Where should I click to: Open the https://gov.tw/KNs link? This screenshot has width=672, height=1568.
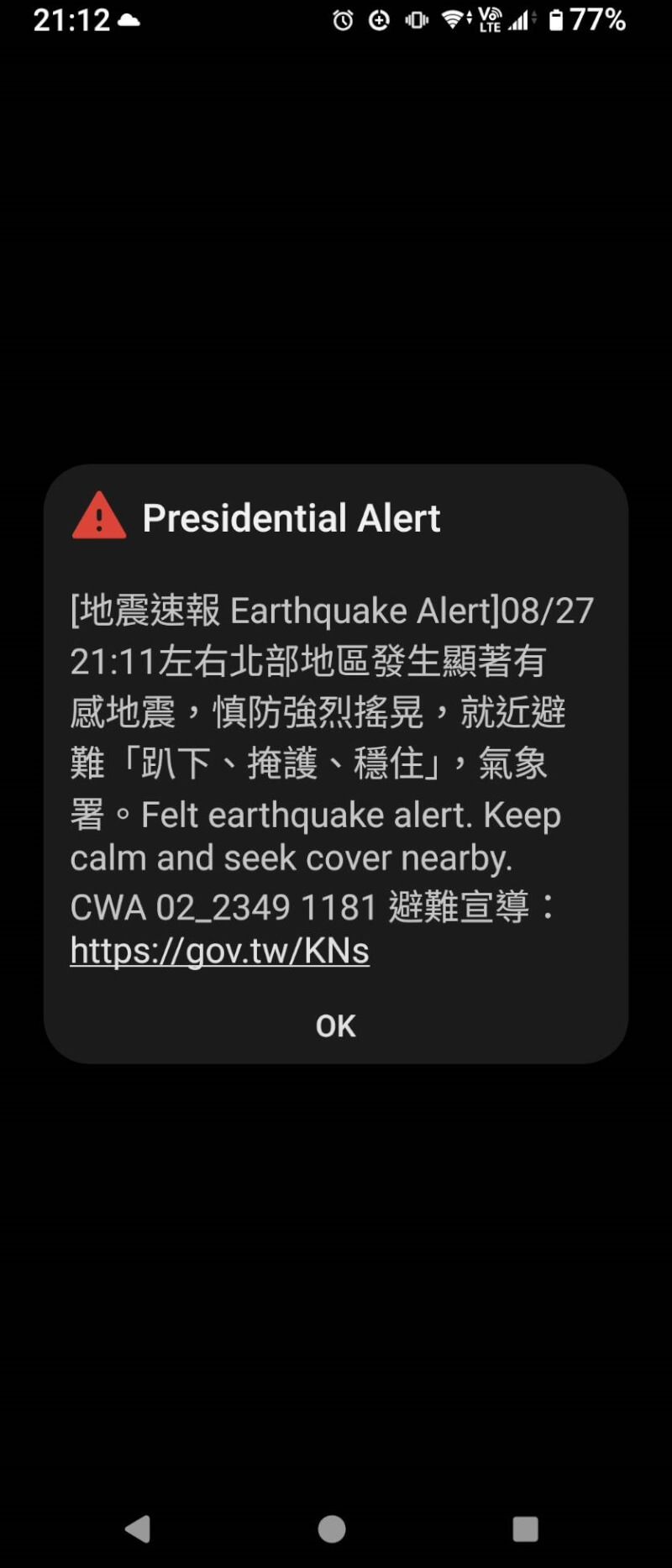click(x=219, y=951)
